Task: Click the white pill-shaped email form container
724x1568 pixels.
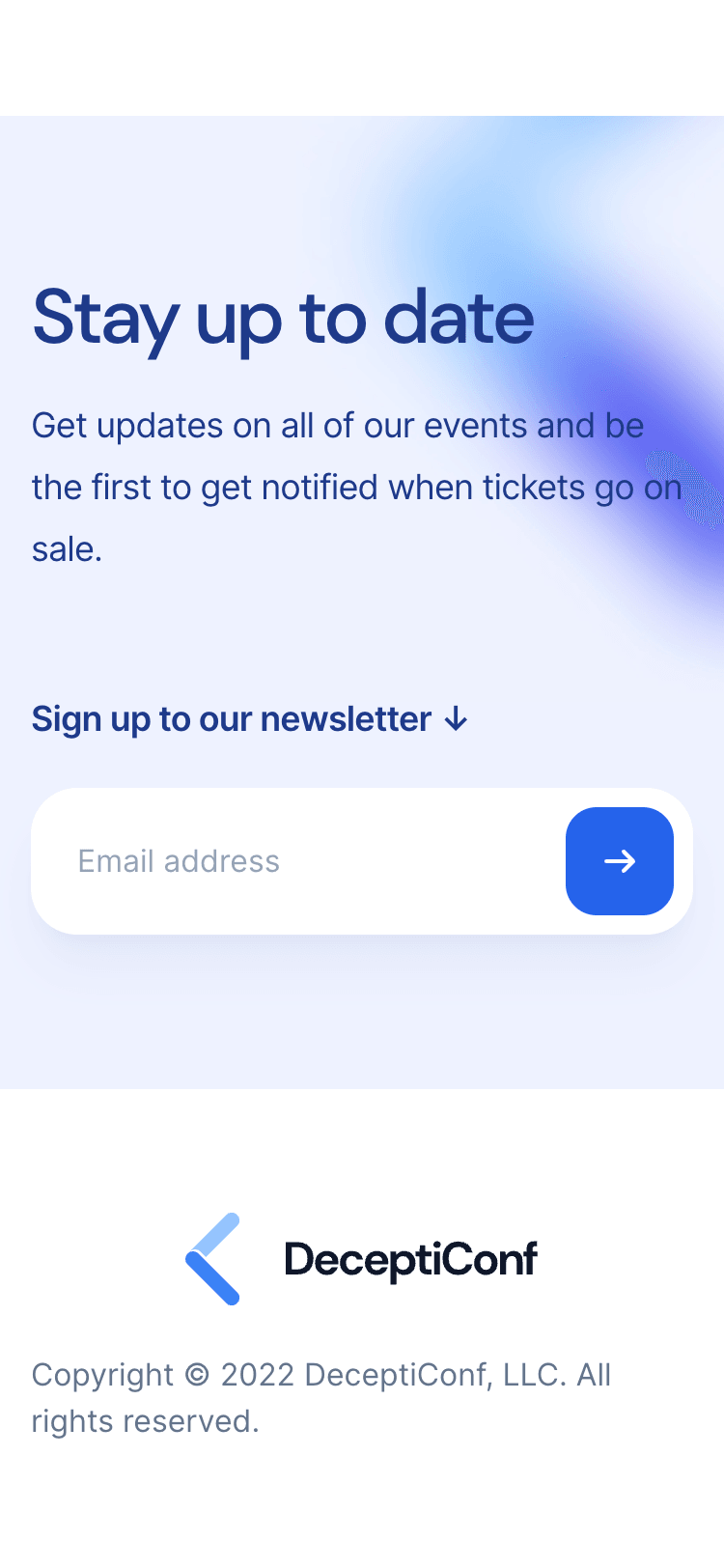Action: [362, 861]
